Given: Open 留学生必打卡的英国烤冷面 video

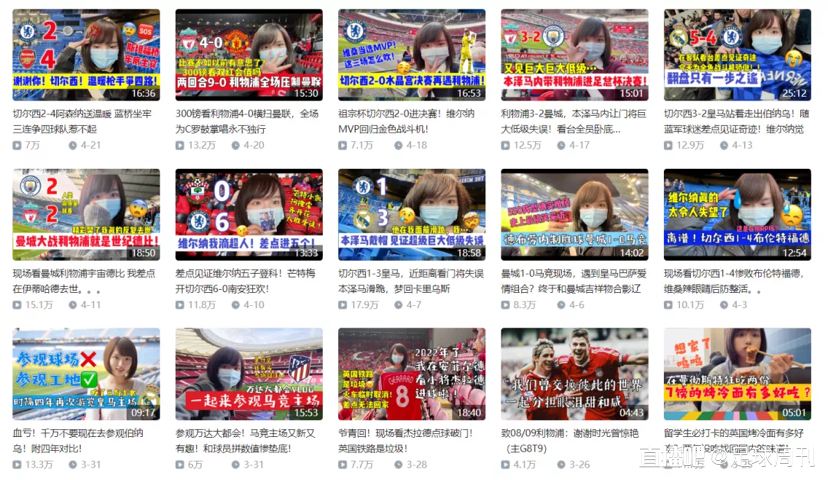Looking at the screenshot, I should click(x=737, y=374).
